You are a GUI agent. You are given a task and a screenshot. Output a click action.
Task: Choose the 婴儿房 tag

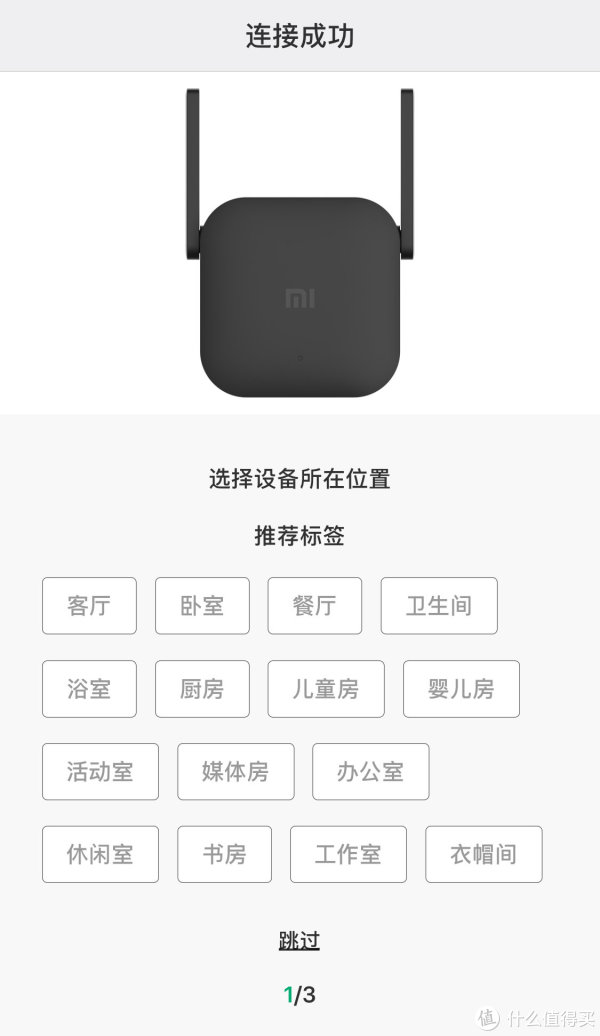[x=461, y=689]
